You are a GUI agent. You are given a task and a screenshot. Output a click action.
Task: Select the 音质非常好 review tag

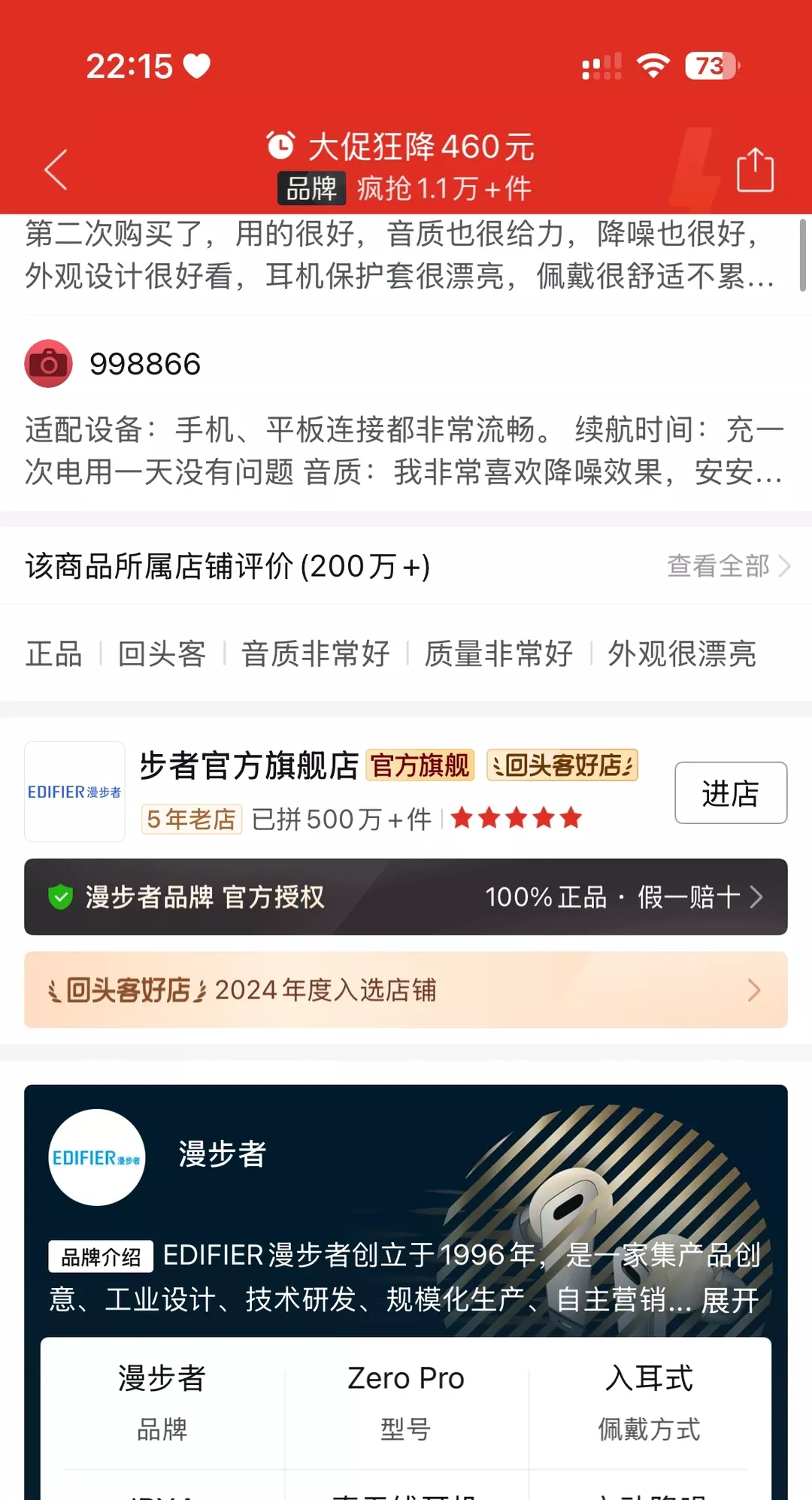(x=314, y=655)
